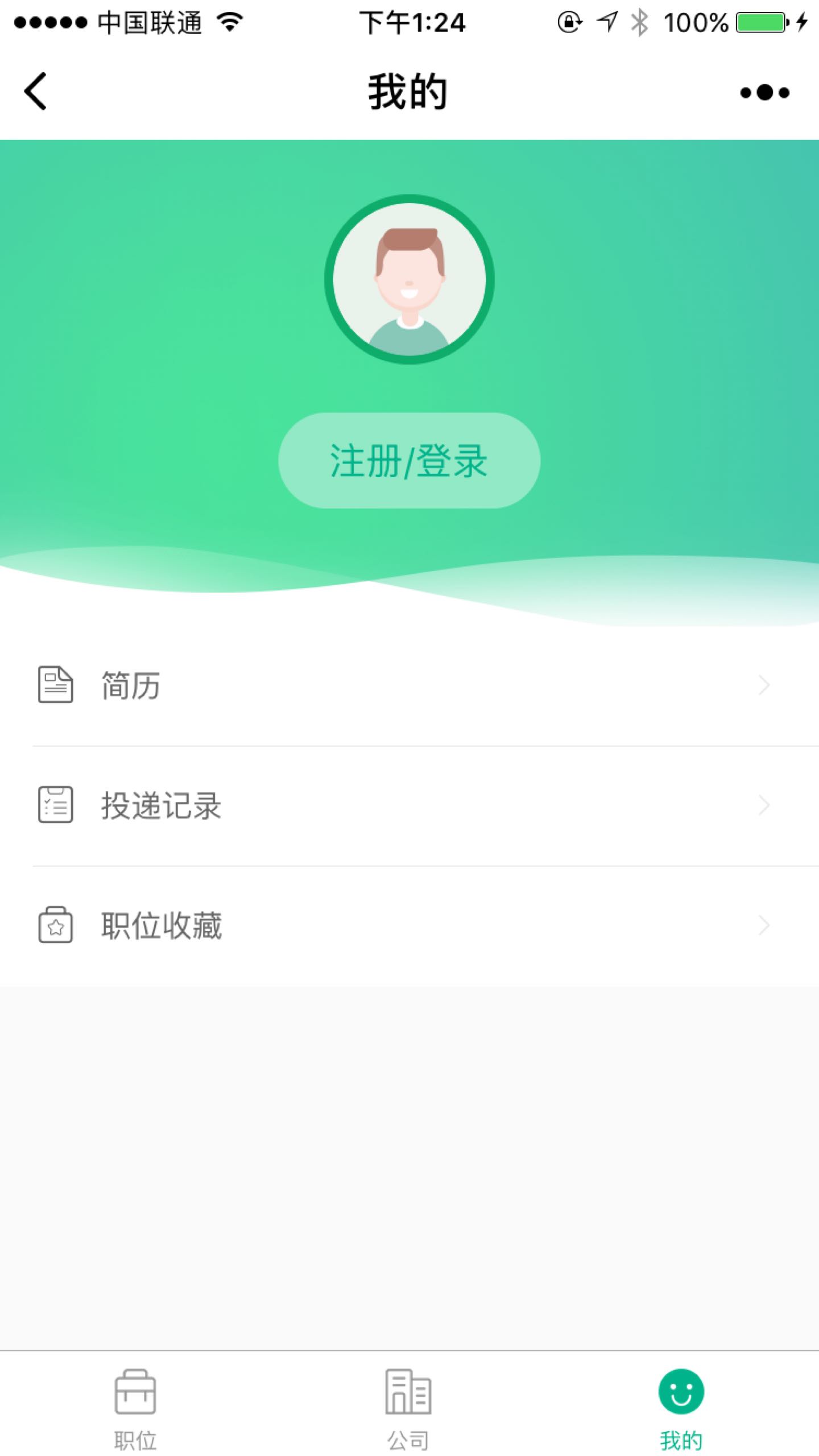Screen dimensions: 819x1456
Task: Tap the 注册/登录 button
Action: click(409, 460)
